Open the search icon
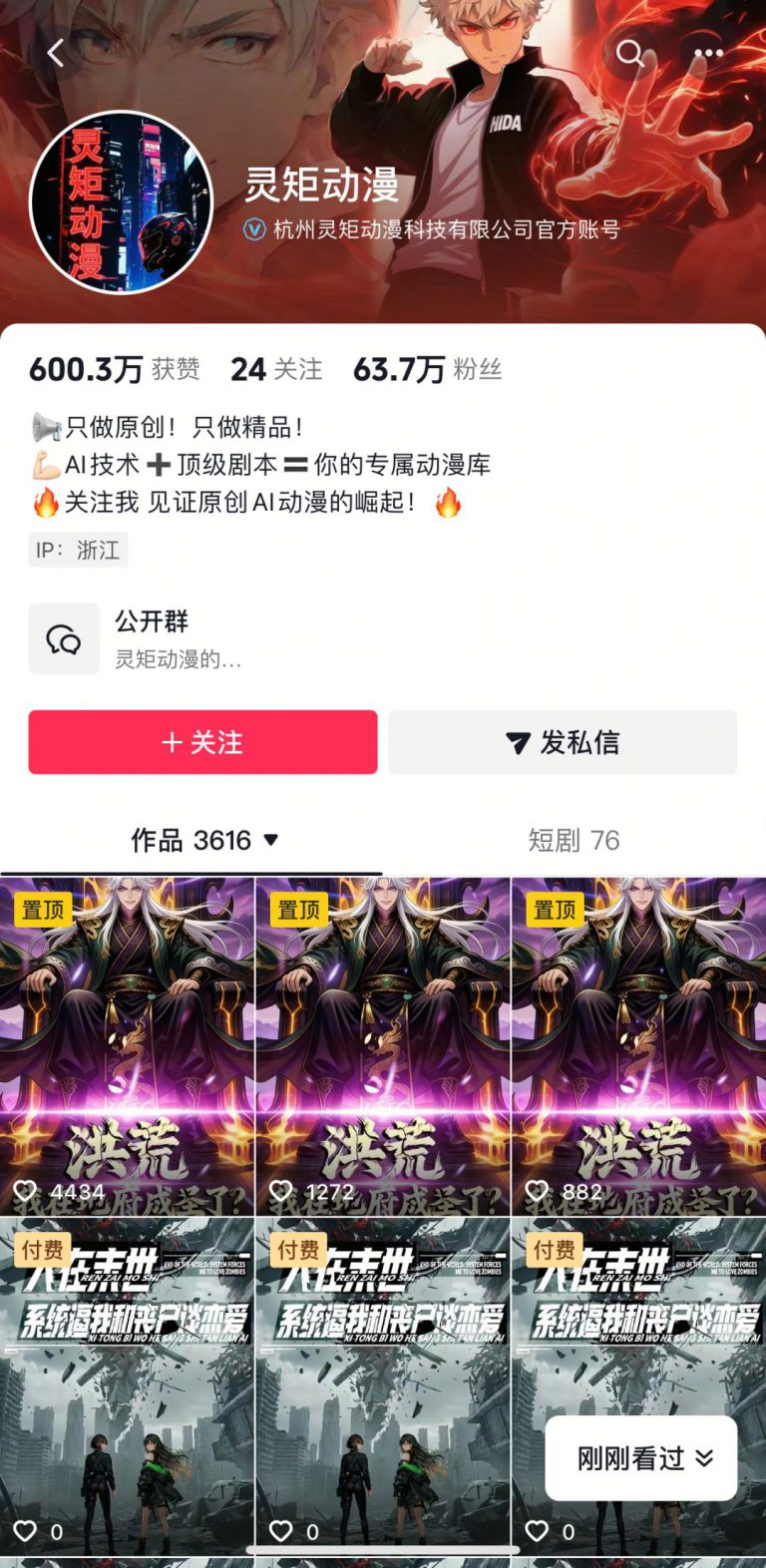Viewport: 766px width, 1568px height. coord(631,55)
